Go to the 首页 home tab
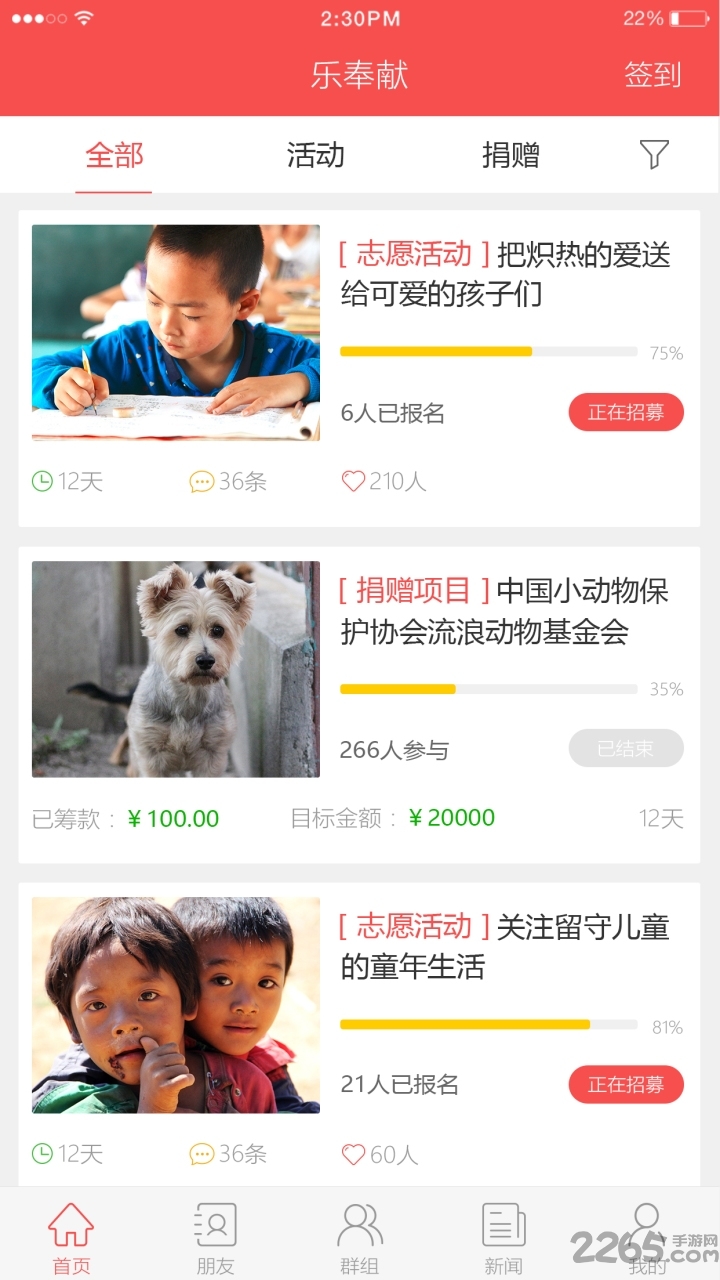 (x=71, y=1238)
